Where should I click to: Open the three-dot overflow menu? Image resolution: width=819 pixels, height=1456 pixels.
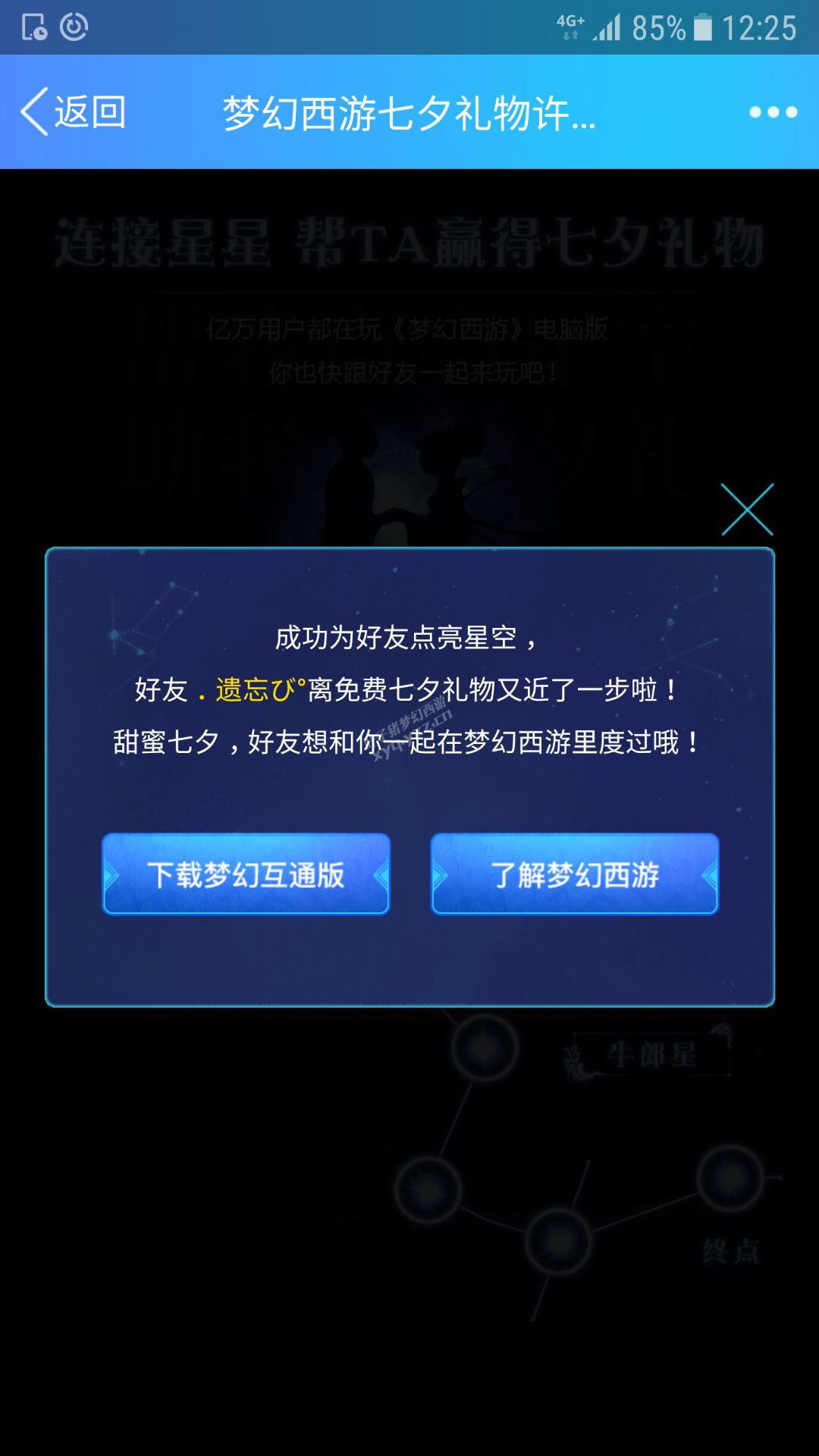[x=773, y=112]
